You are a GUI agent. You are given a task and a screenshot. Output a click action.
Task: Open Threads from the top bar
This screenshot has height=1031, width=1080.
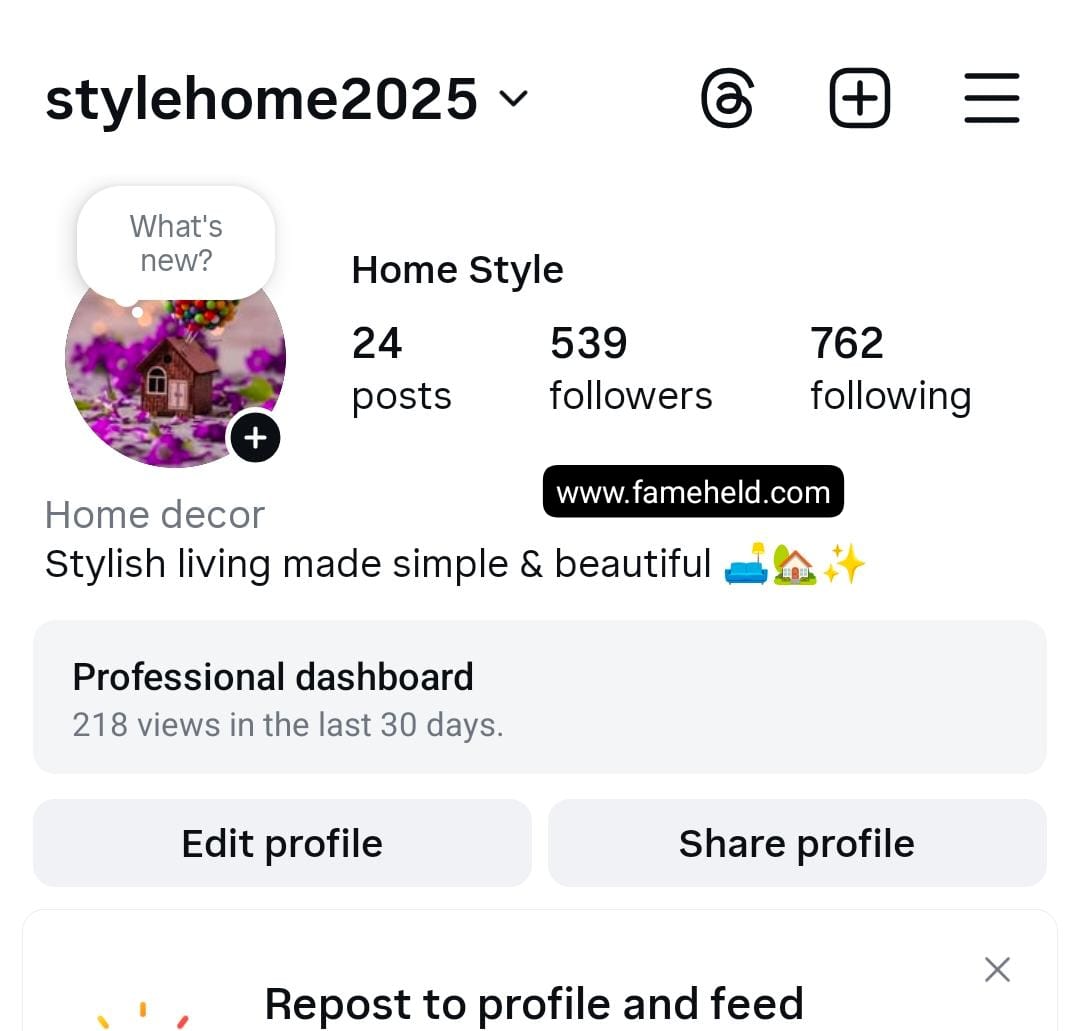pyautogui.click(x=727, y=99)
